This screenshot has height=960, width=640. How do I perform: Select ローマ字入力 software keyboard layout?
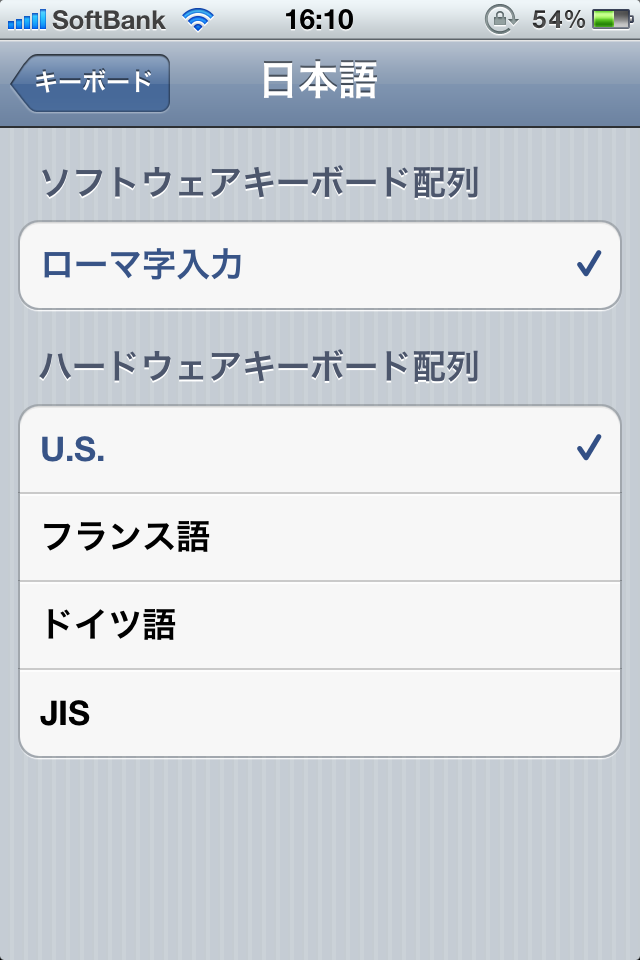click(320, 265)
